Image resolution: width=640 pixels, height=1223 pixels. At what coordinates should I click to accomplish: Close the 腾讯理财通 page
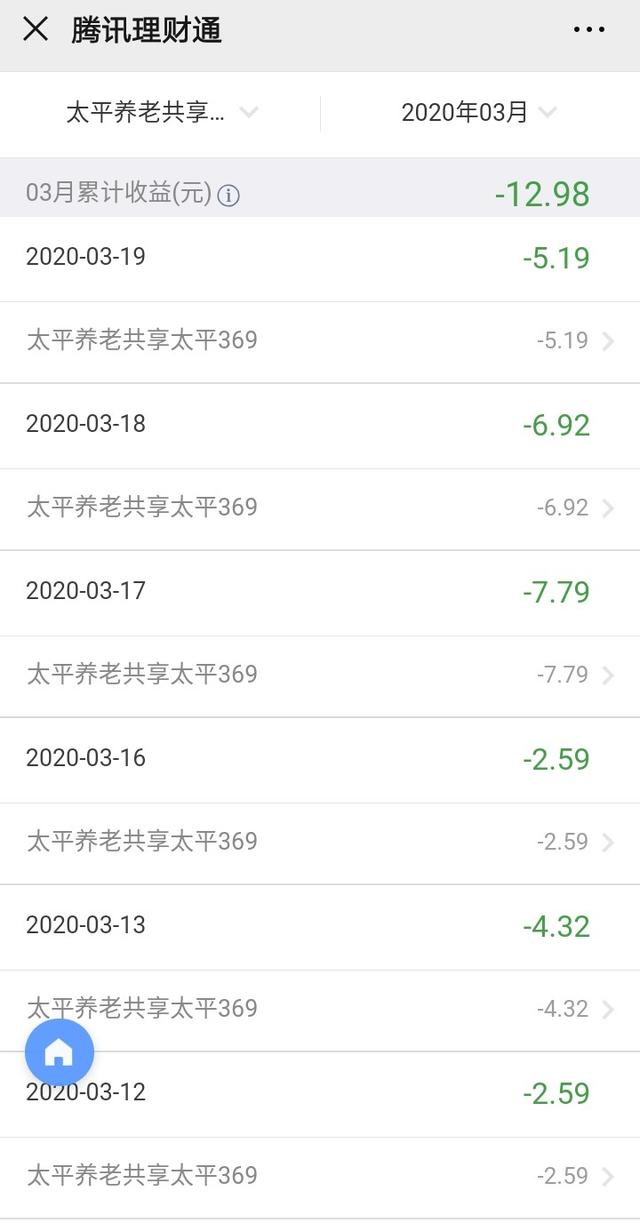coord(36,30)
